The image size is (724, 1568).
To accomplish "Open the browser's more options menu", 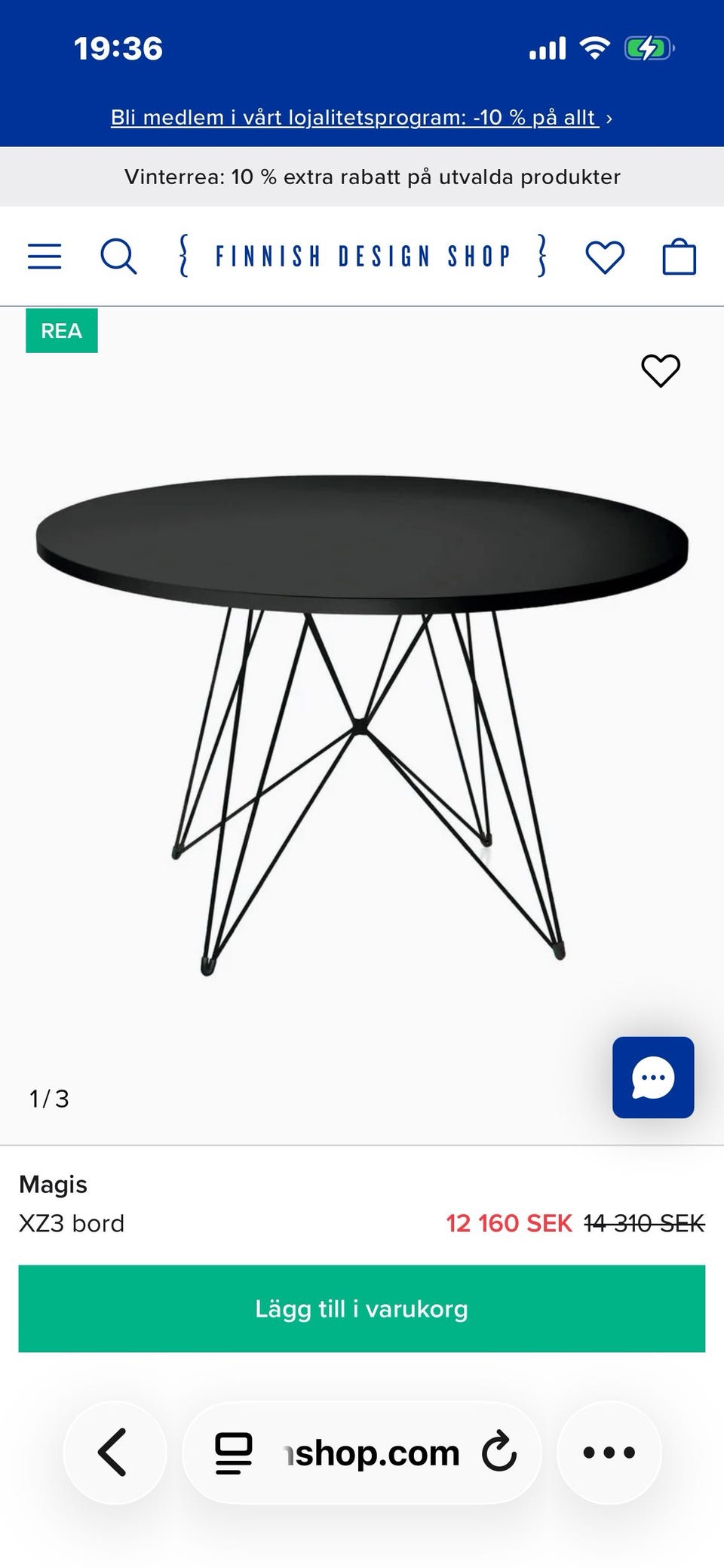I will click(609, 1452).
